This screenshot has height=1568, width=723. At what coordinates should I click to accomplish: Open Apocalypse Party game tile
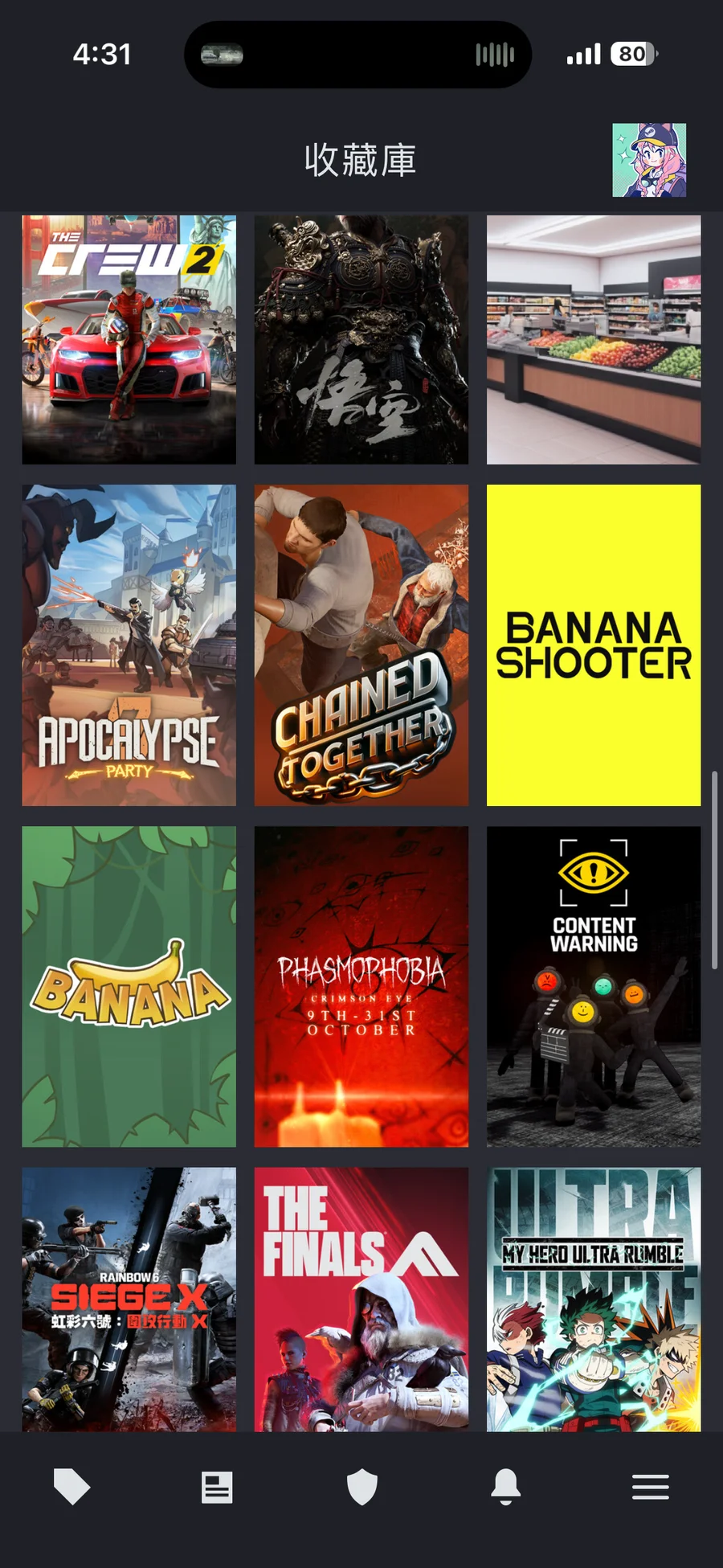pyautogui.click(x=129, y=645)
